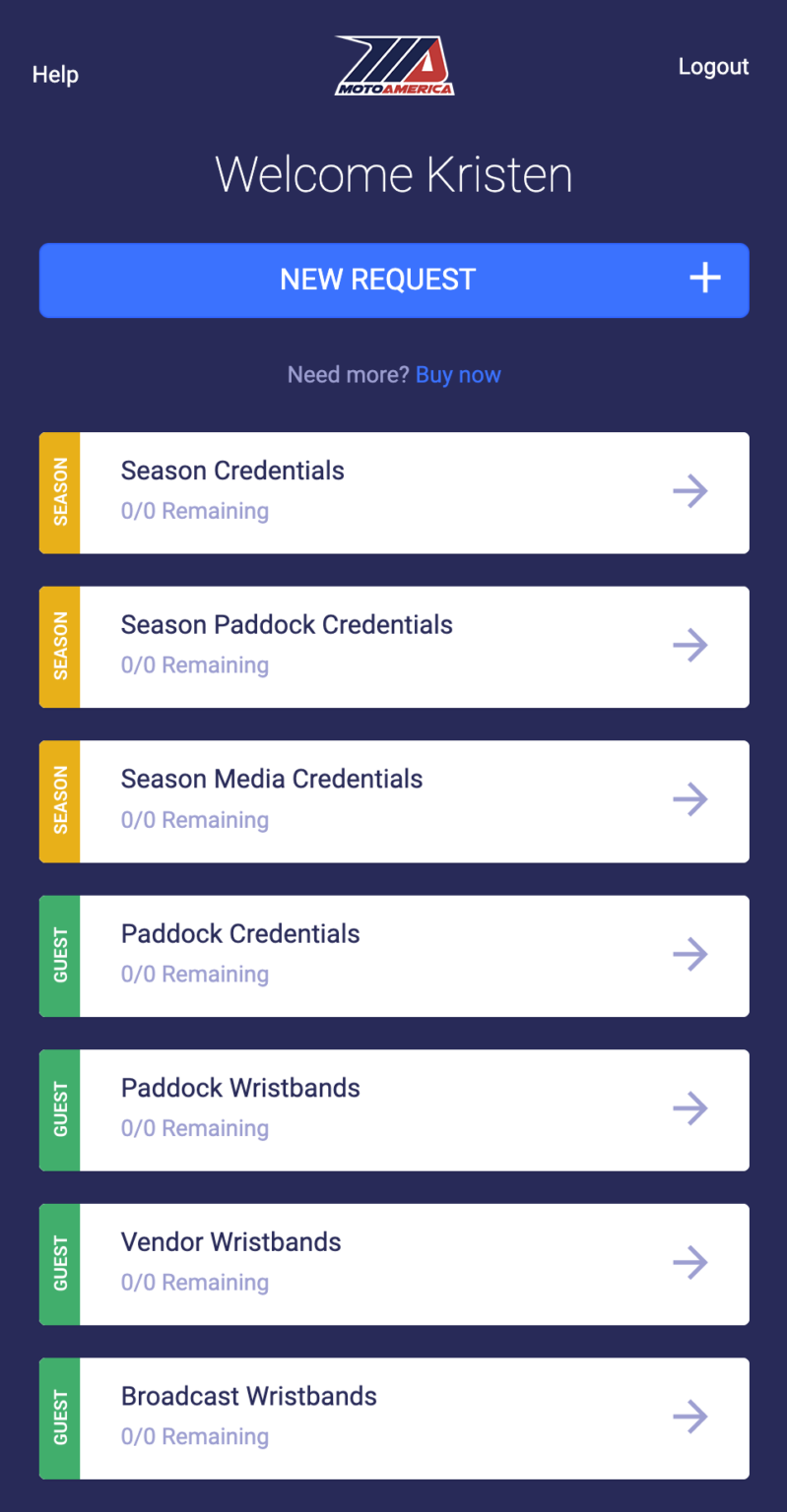Click the arrow on Broadcast Wristbands
Image resolution: width=787 pixels, height=1512 pixels.
(x=690, y=1417)
